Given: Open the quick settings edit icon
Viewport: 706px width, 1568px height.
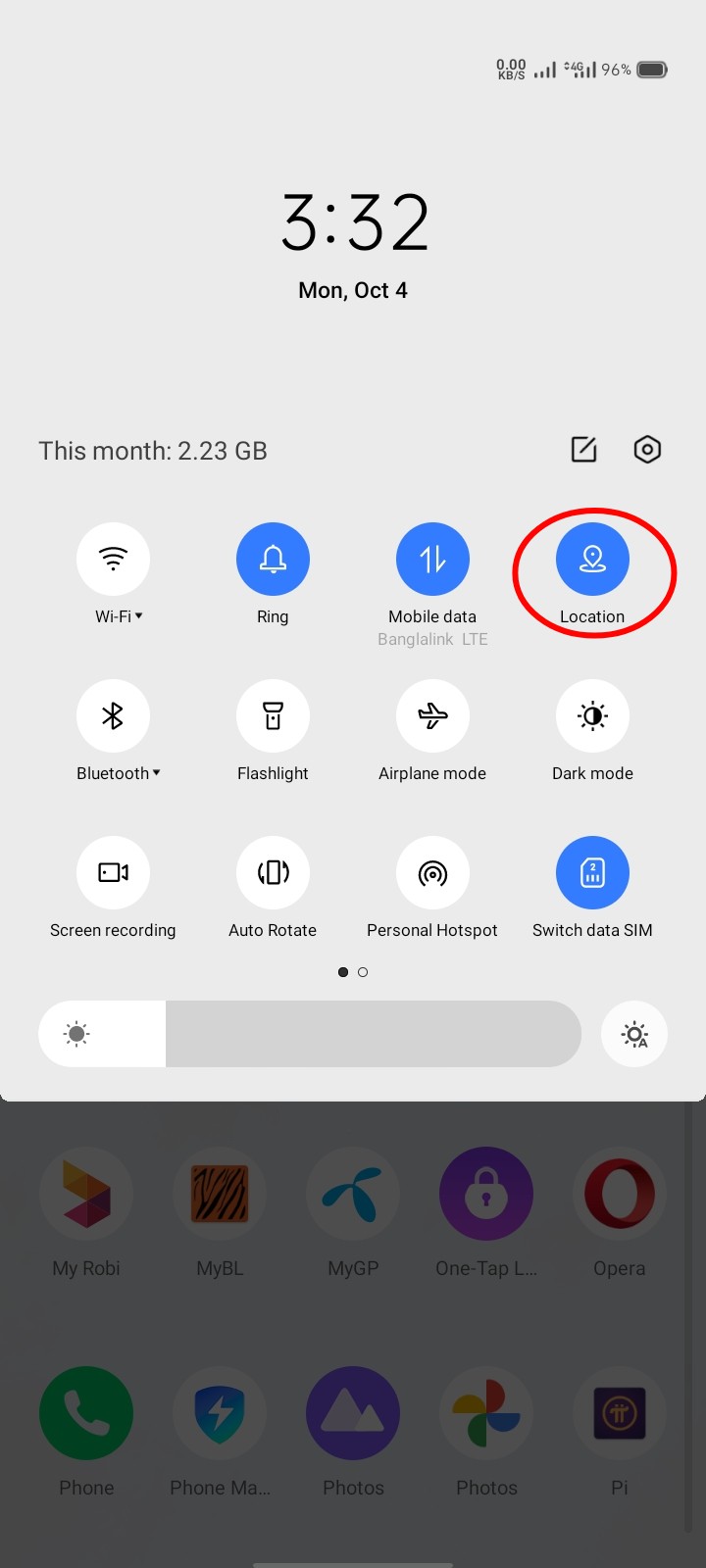Looking at the screenshot, I should (583, 450).
